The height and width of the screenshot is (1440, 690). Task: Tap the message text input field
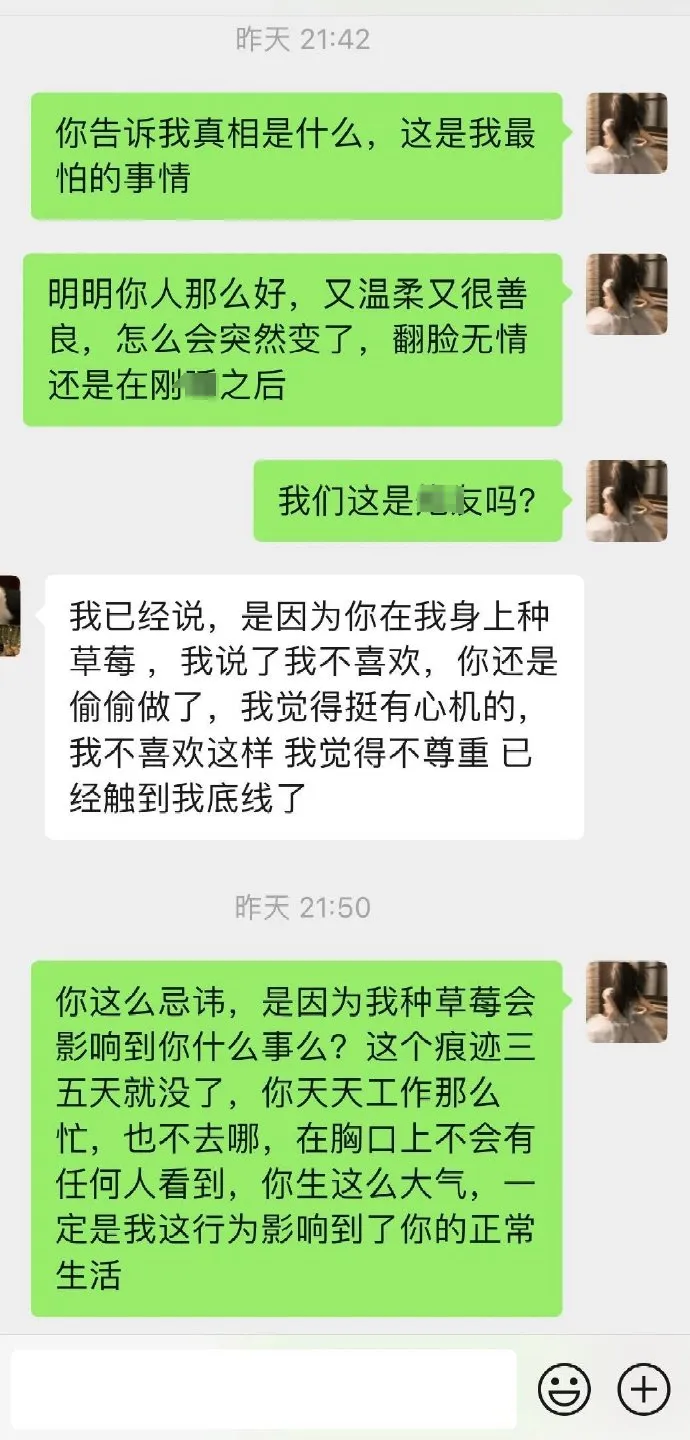pos(264,1389)
